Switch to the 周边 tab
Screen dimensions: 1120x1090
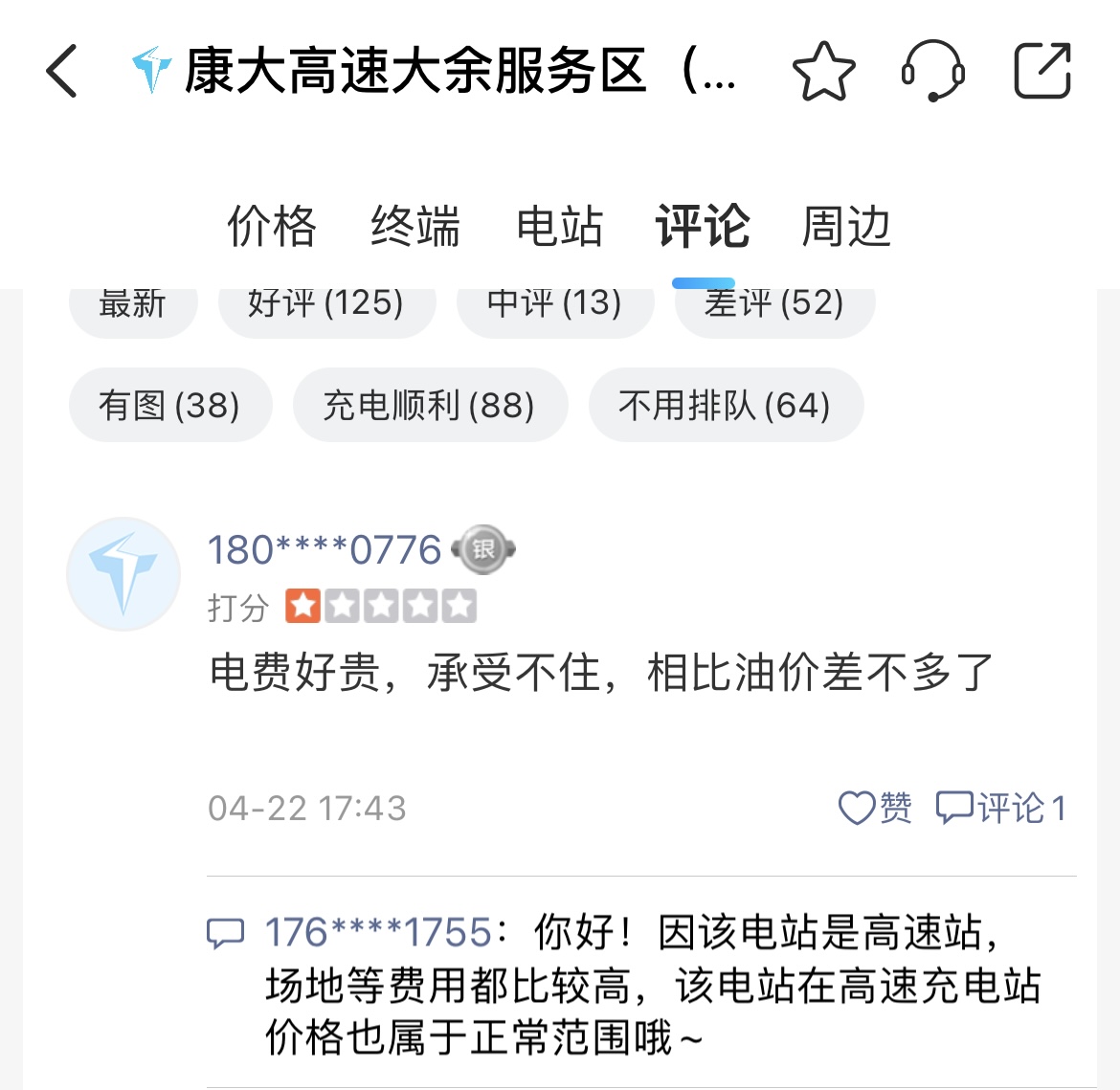846,227
